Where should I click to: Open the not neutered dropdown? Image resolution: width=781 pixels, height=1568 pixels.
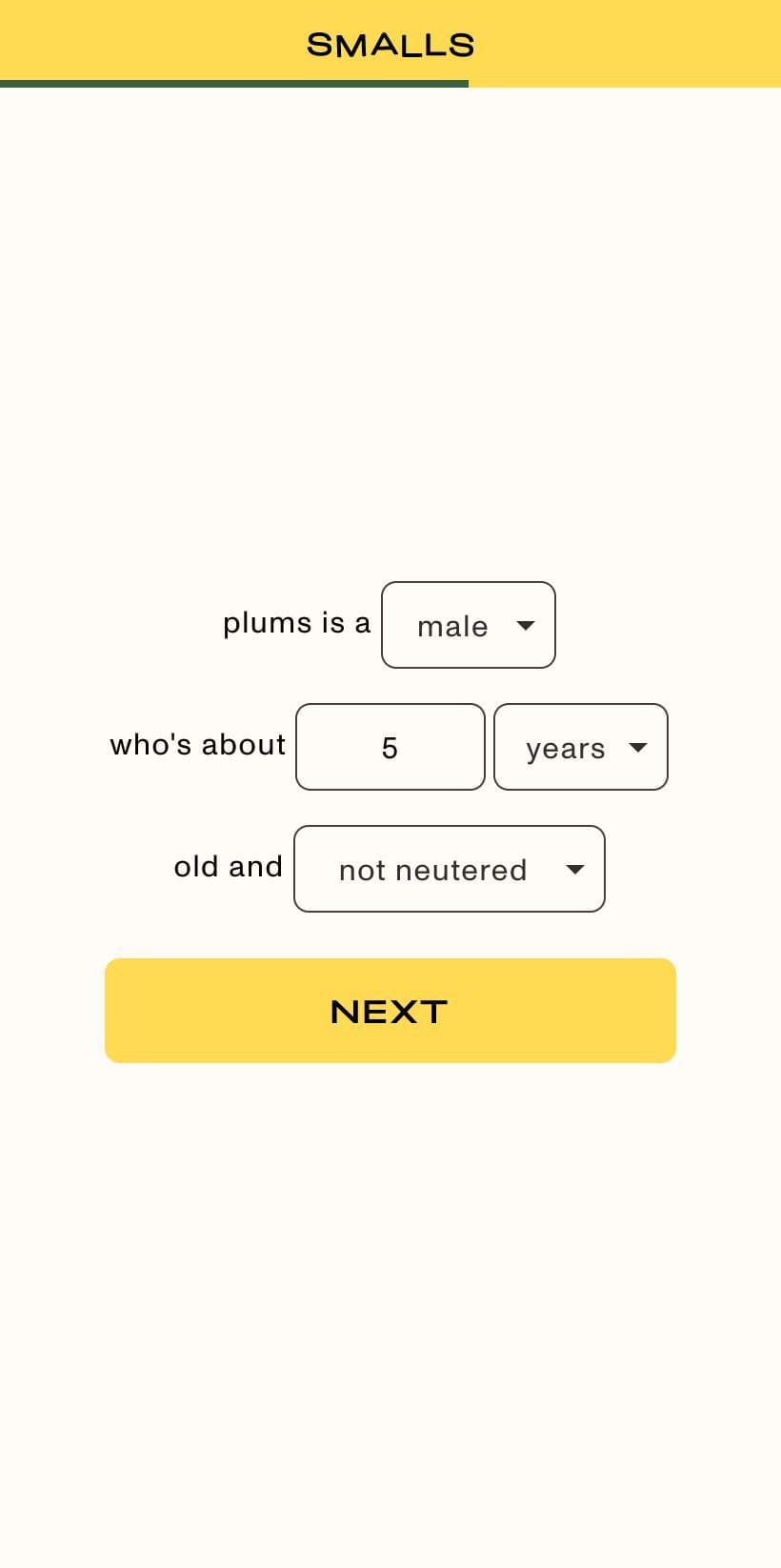coord(449,869)
